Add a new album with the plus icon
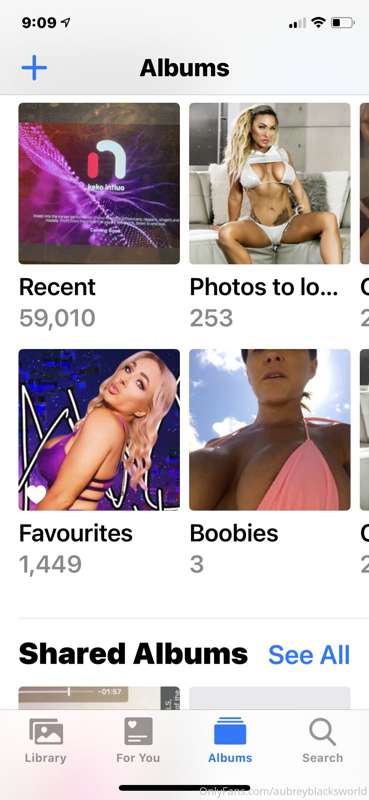Screen dimensions: 369x800 pyautogui.click(x=34, y=68)
